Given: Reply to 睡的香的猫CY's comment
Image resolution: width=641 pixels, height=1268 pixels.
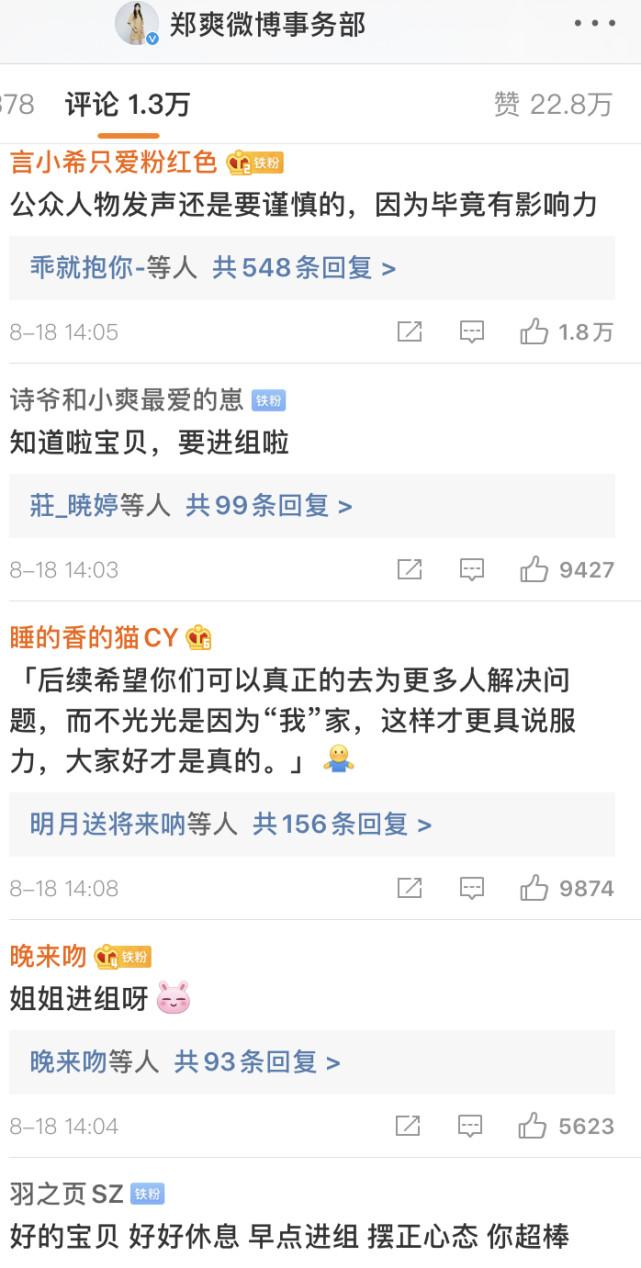Looking at the screenshot, I should (472, 887).
